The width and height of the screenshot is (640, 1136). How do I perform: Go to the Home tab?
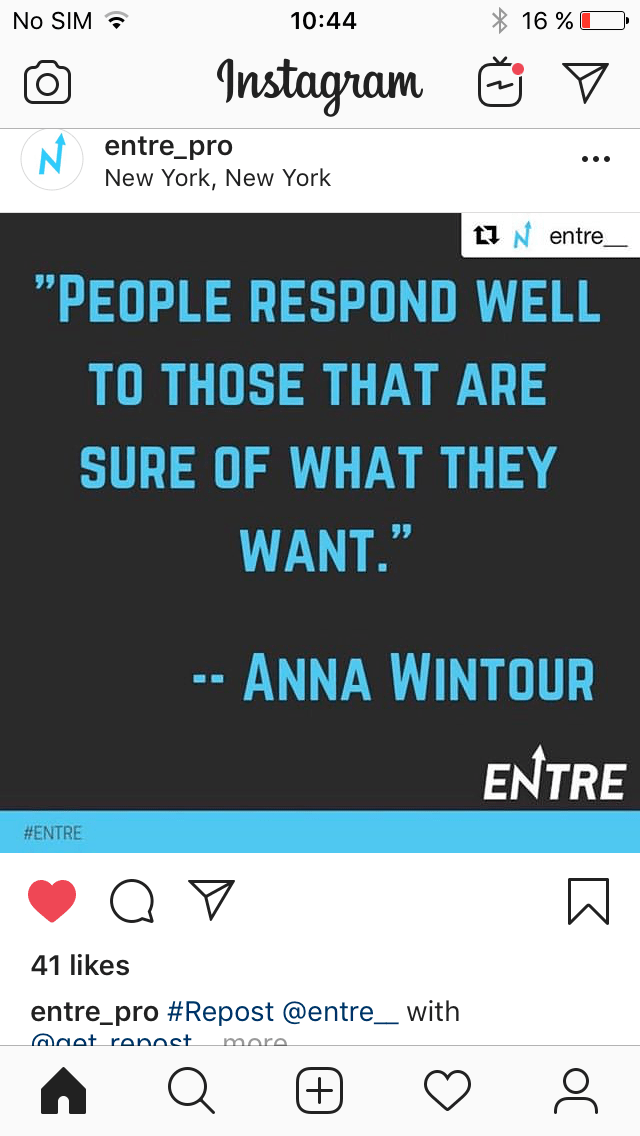point(63,1090)
